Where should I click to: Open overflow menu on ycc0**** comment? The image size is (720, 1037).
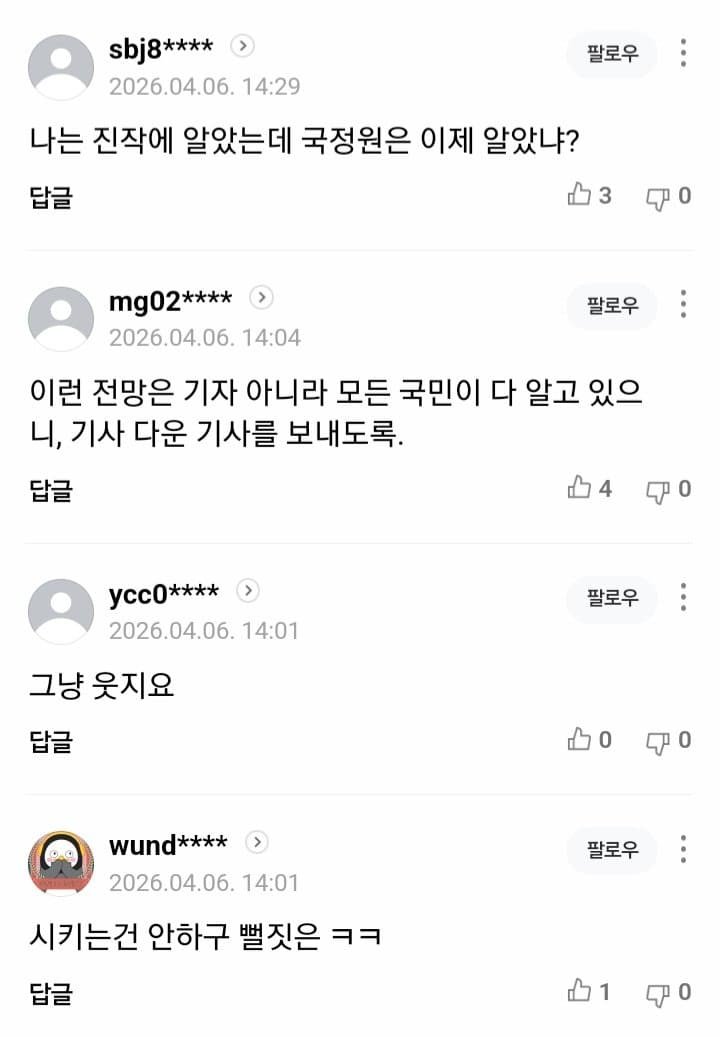coord(683,598)
